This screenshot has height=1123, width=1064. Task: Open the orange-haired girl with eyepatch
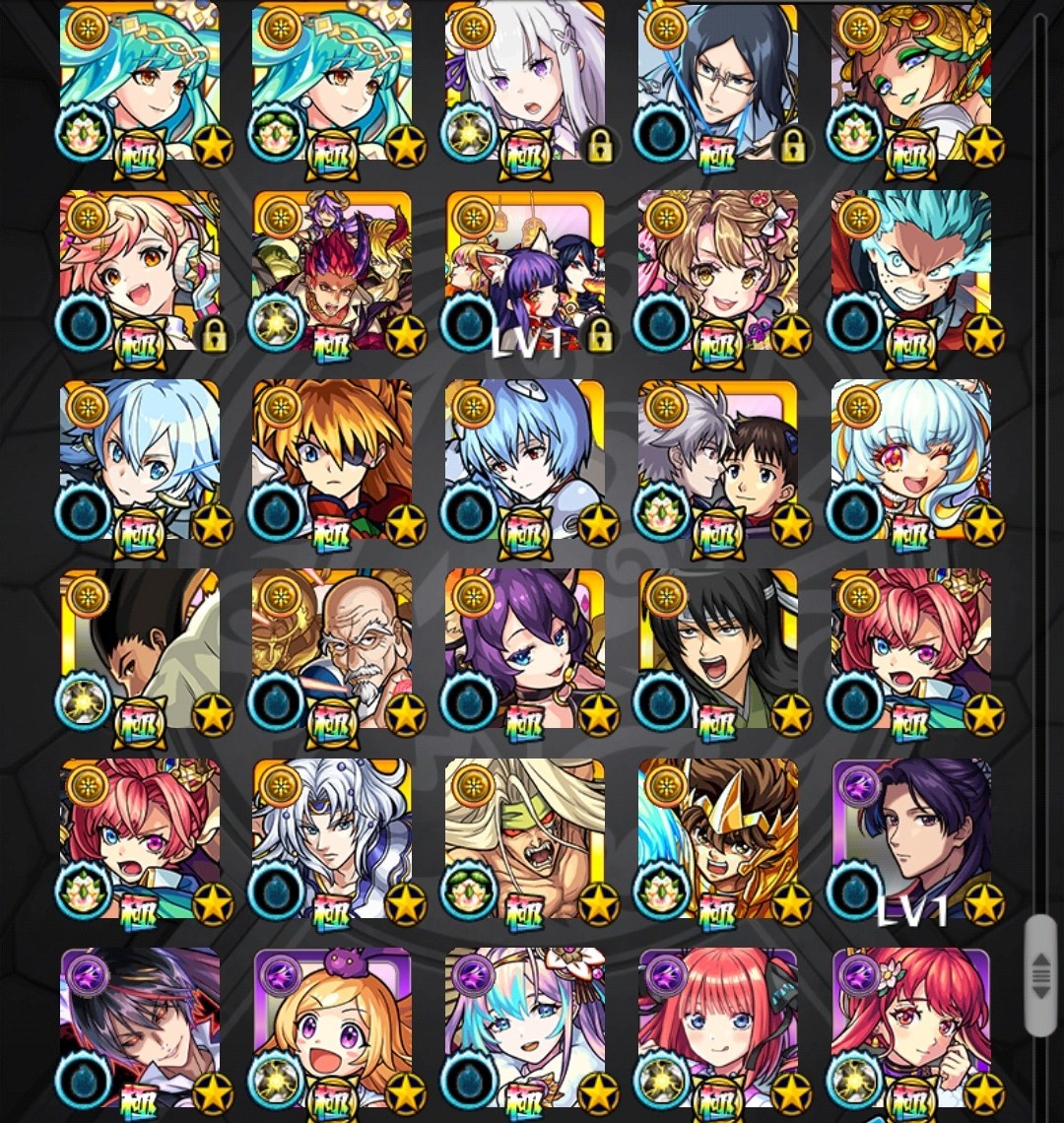point(332,460)
